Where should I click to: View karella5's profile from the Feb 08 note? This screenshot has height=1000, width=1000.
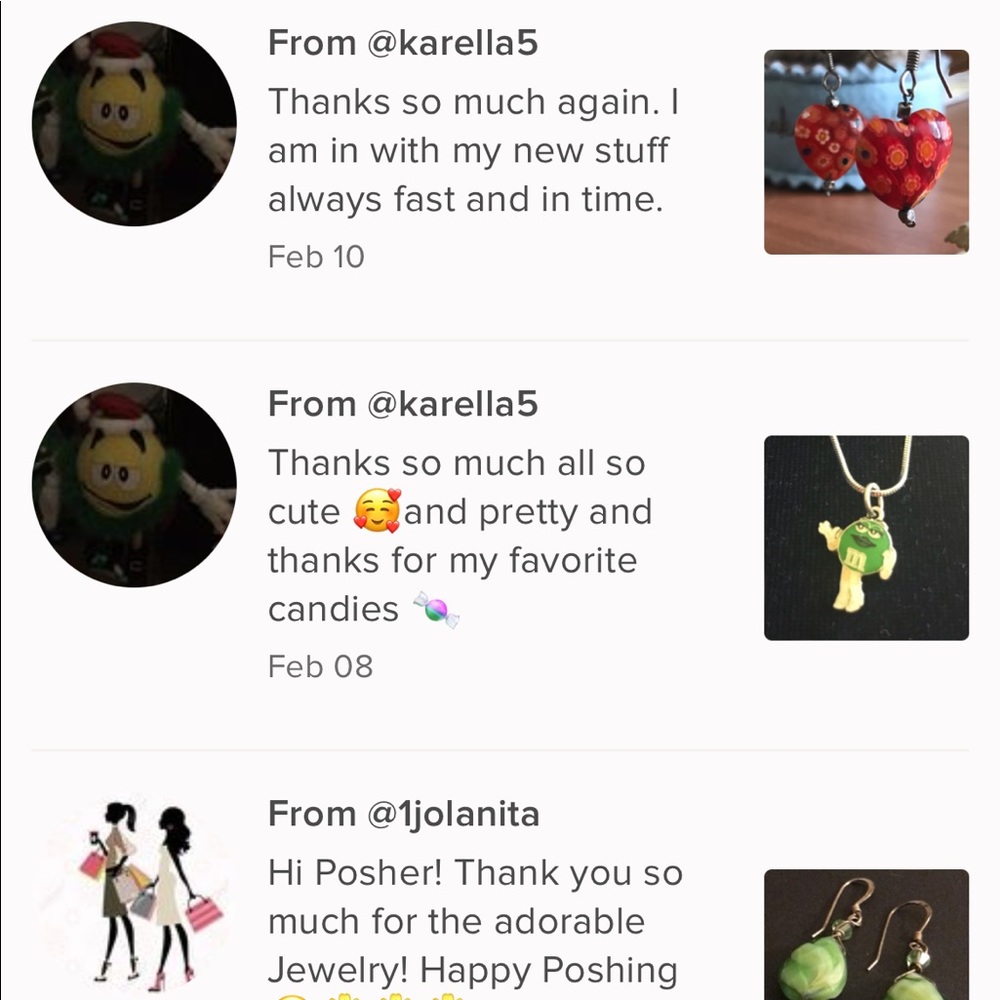[134, 485]
